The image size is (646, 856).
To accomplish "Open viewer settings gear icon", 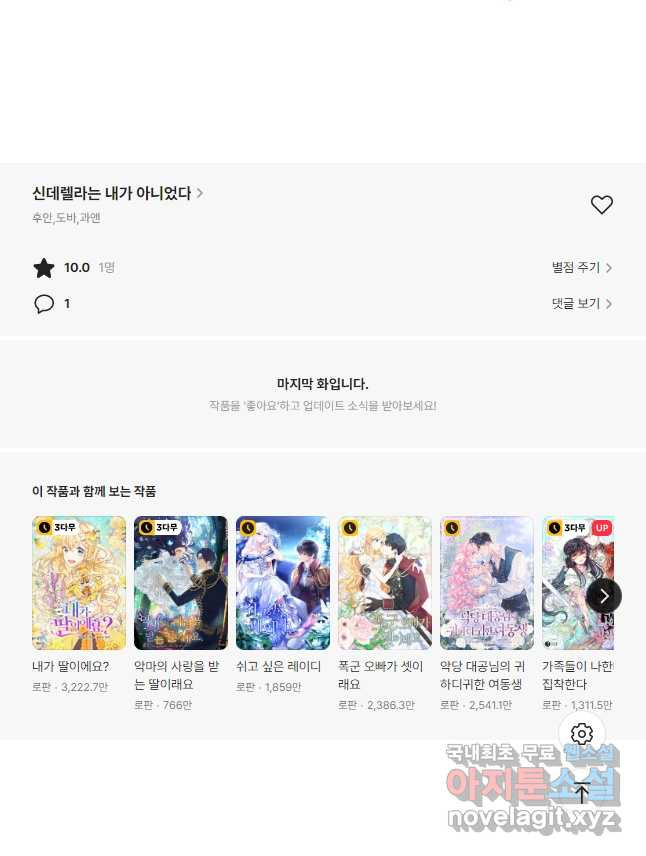I will pos(582,735).
